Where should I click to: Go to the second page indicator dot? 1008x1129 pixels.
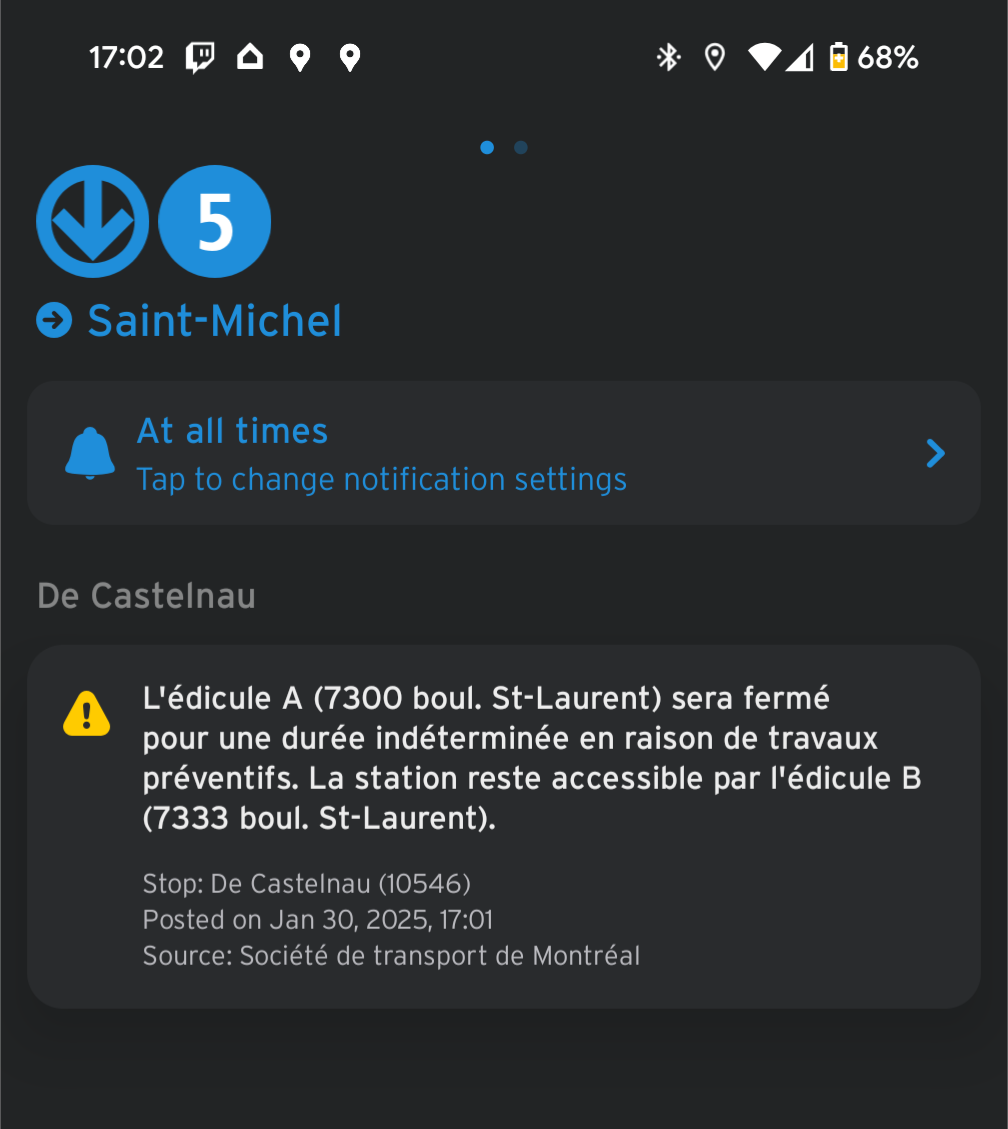(520, 148)
